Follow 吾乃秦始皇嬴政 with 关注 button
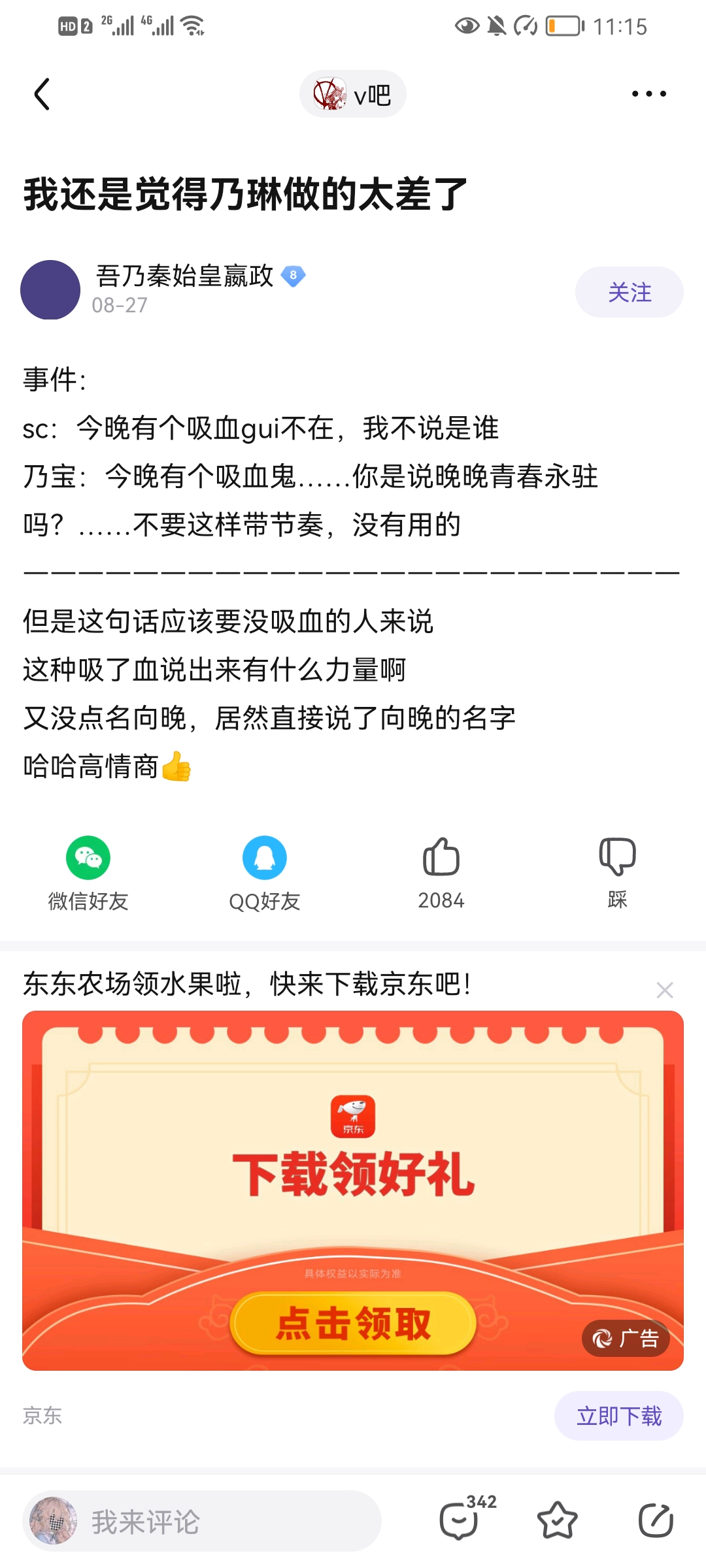Image resolution: width=706 pixels, height=1568 pixels. tap(629, 292)
